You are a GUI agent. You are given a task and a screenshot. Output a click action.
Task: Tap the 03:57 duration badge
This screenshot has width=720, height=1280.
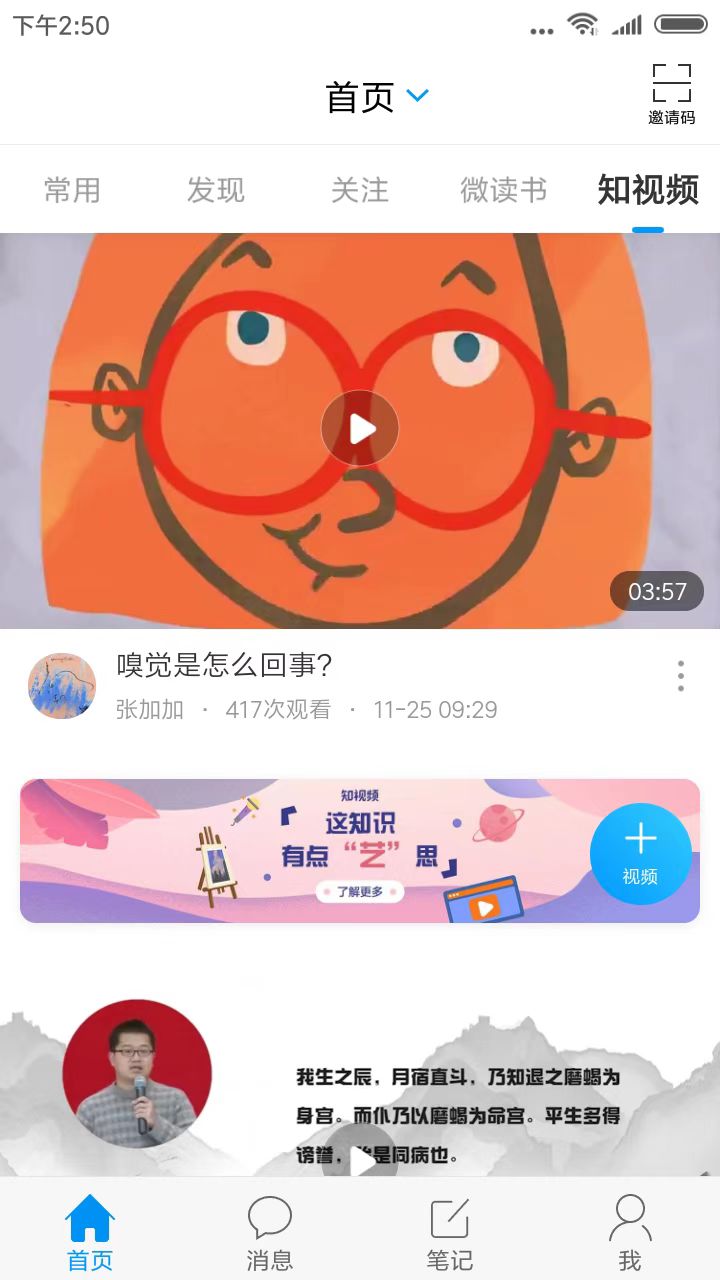click(657, 592)
